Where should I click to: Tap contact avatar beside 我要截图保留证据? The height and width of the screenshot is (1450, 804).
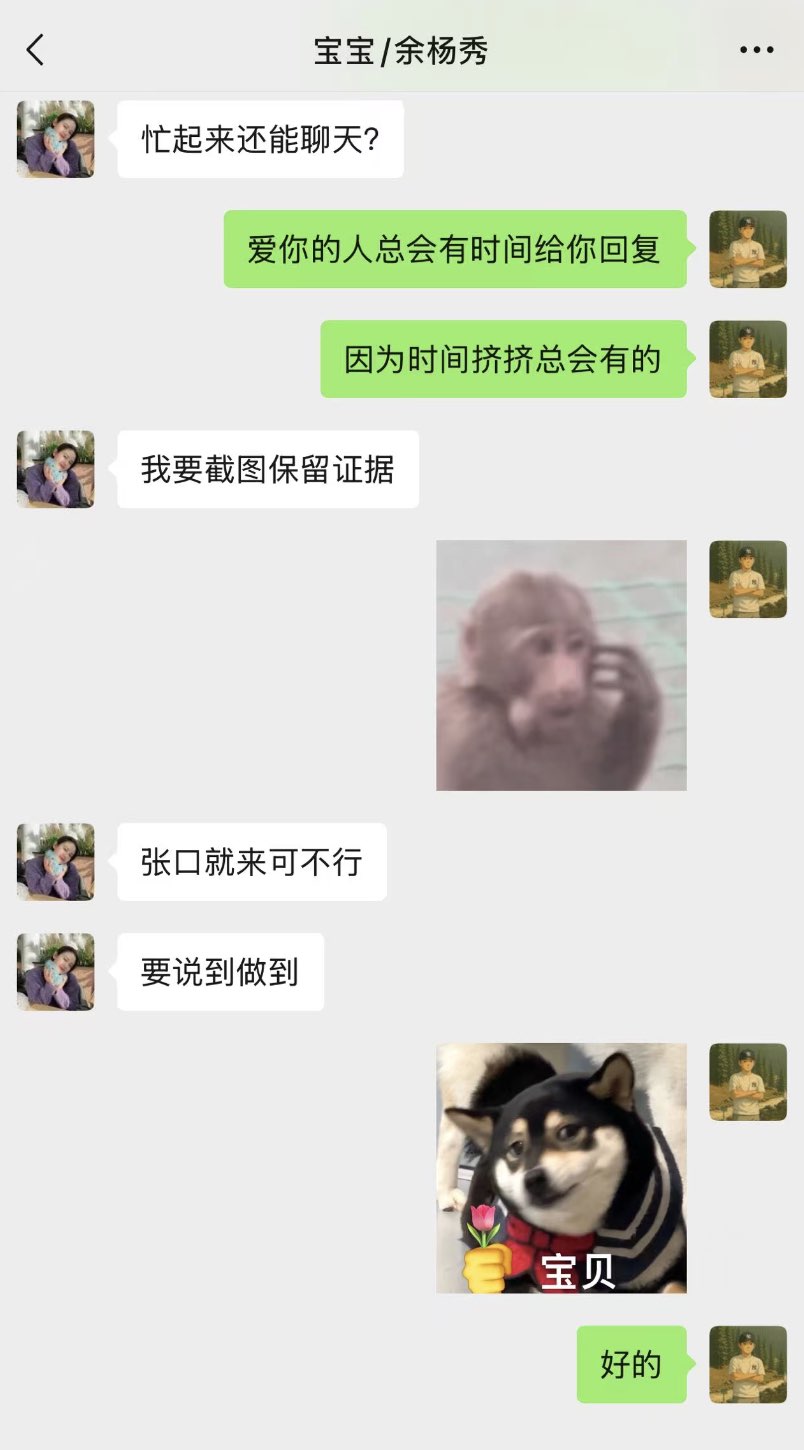(56, 469)
